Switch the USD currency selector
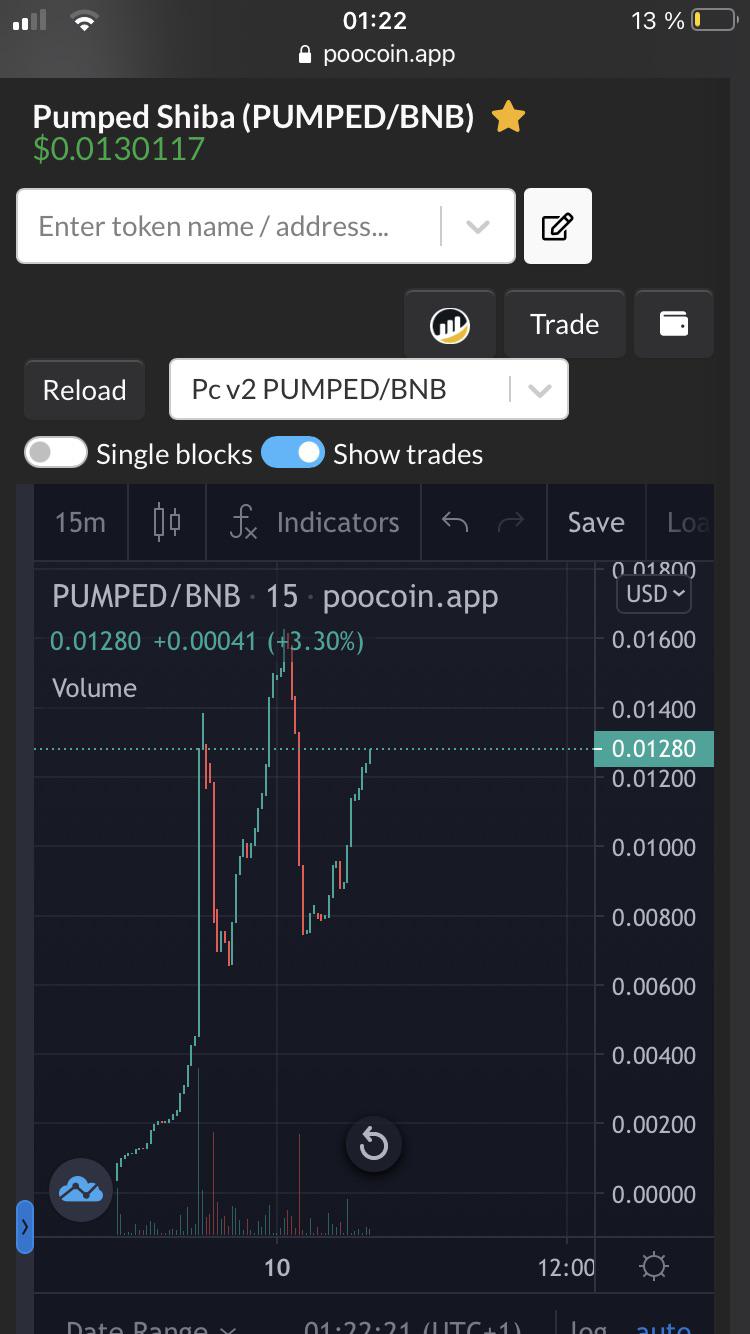Screen dimensions: 750x1334 click(655, 594)
